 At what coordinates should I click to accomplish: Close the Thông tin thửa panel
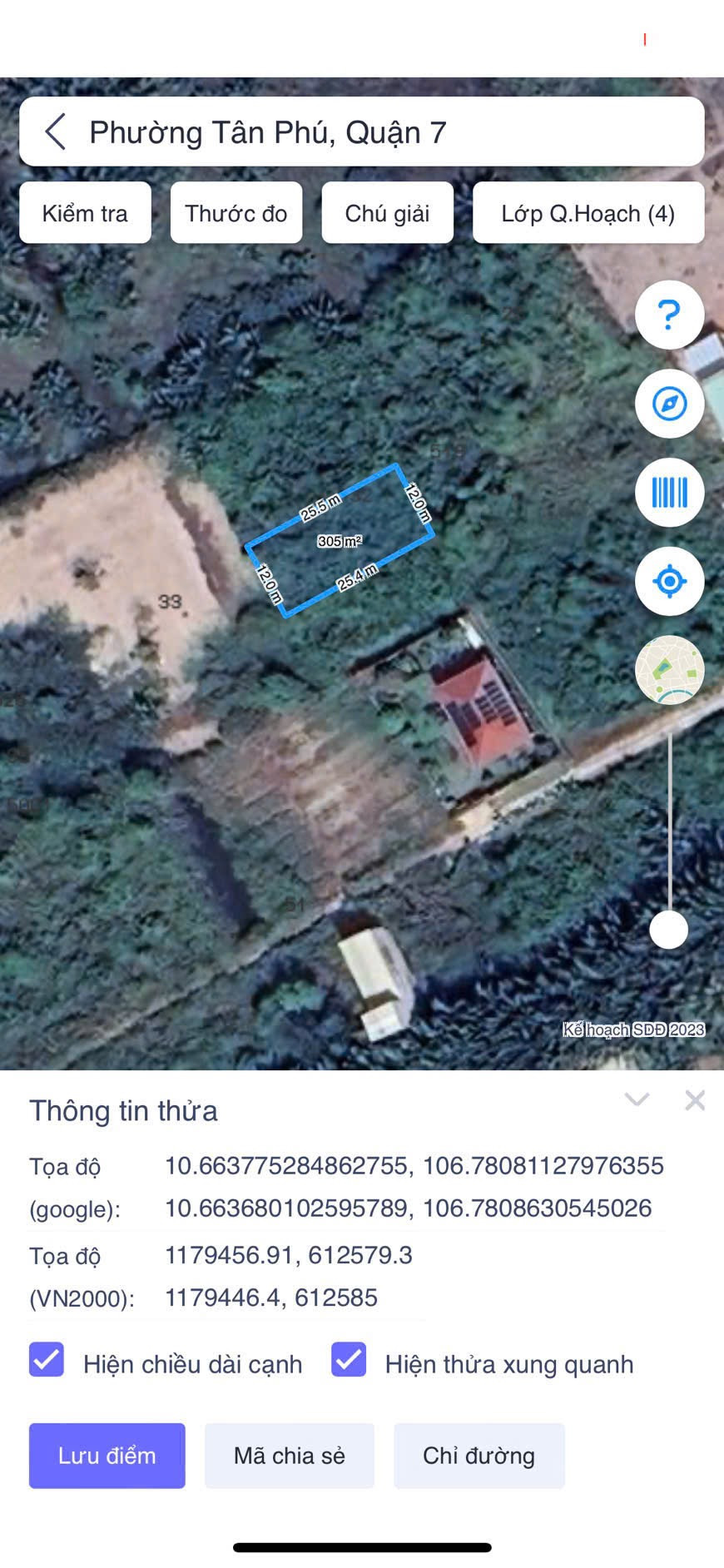click(x=695, y=1100)
